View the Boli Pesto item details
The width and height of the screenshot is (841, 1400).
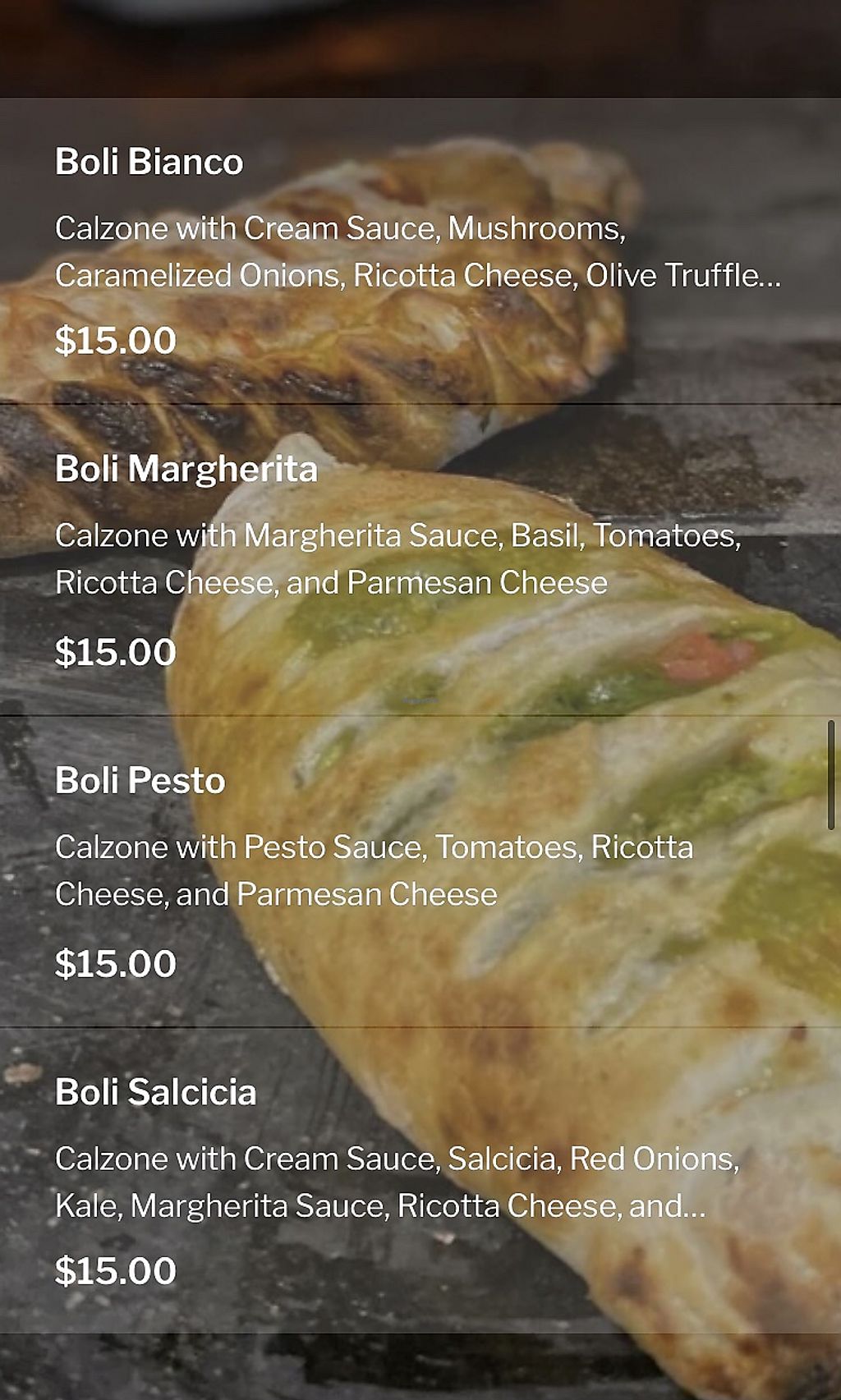140,780
